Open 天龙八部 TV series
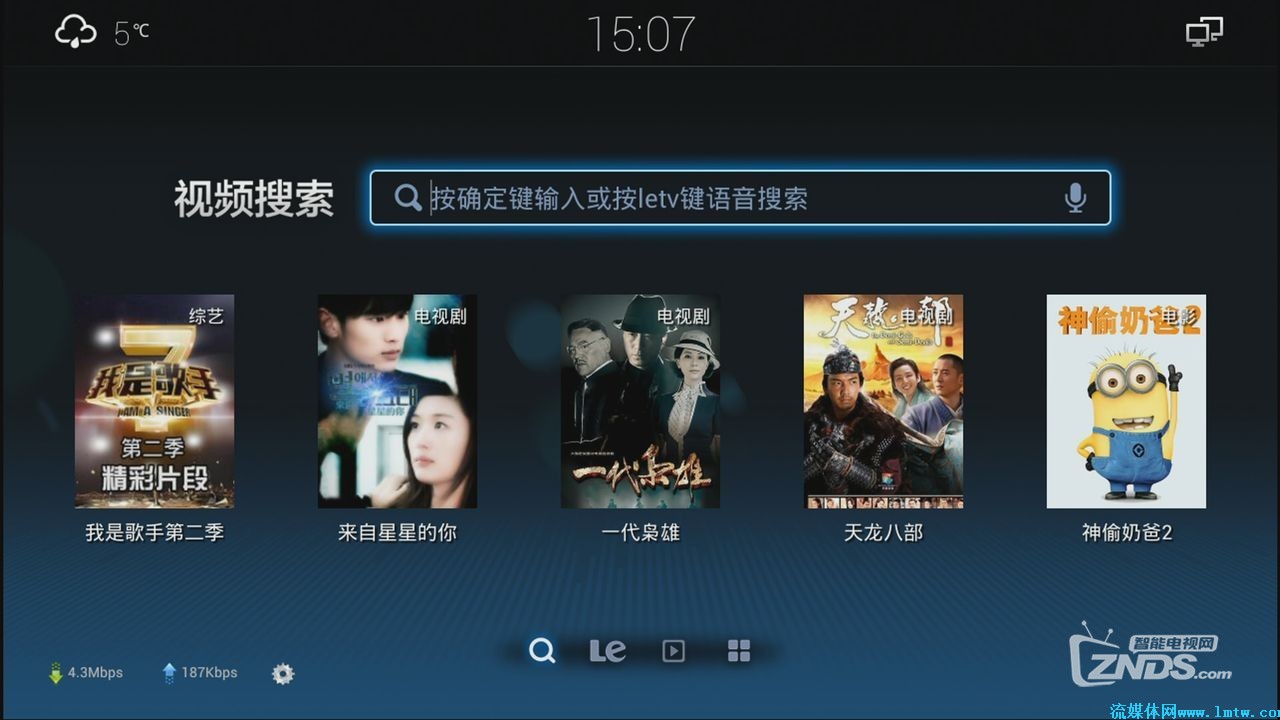The image size is (1280, 720). (x=883, y=401)
